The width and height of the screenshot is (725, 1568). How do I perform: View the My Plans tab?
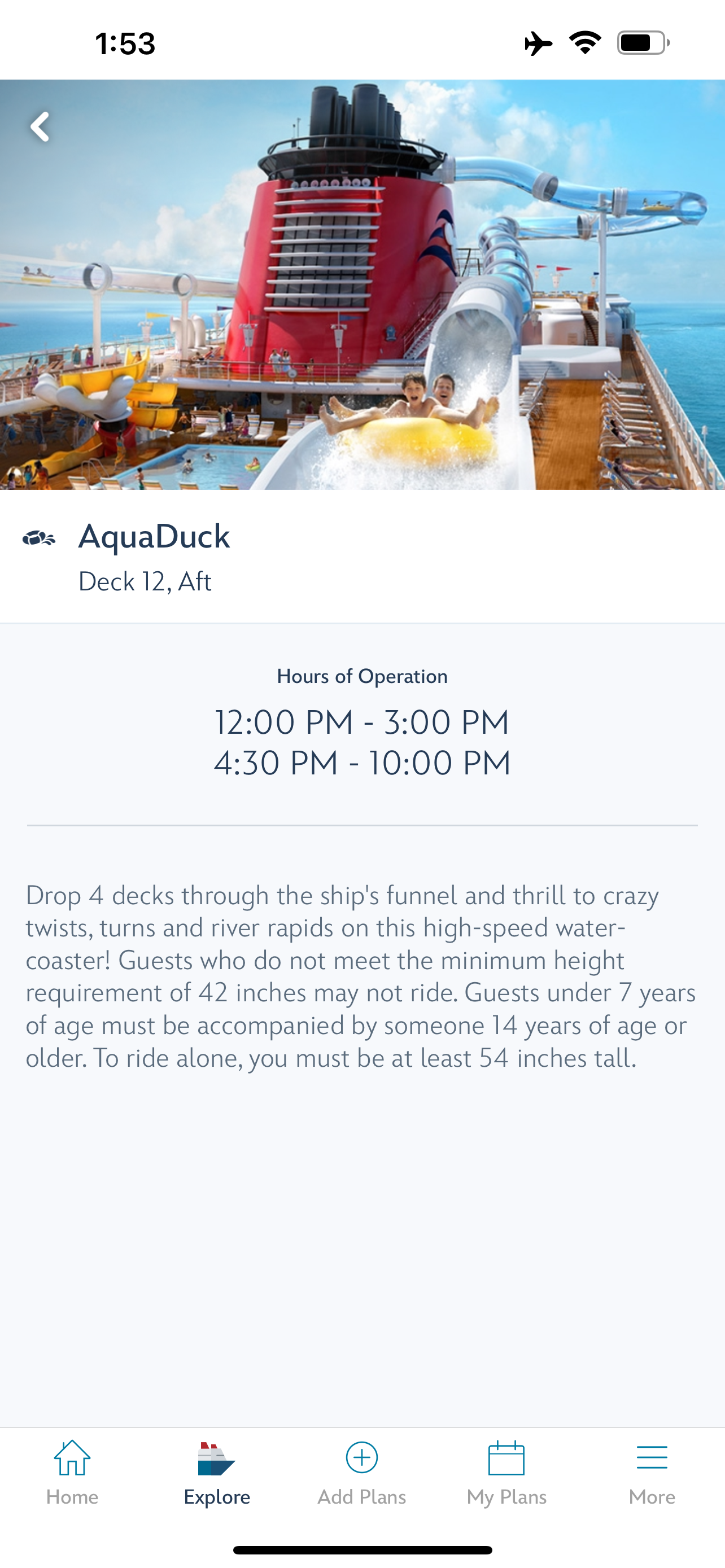coord(506,1472)
